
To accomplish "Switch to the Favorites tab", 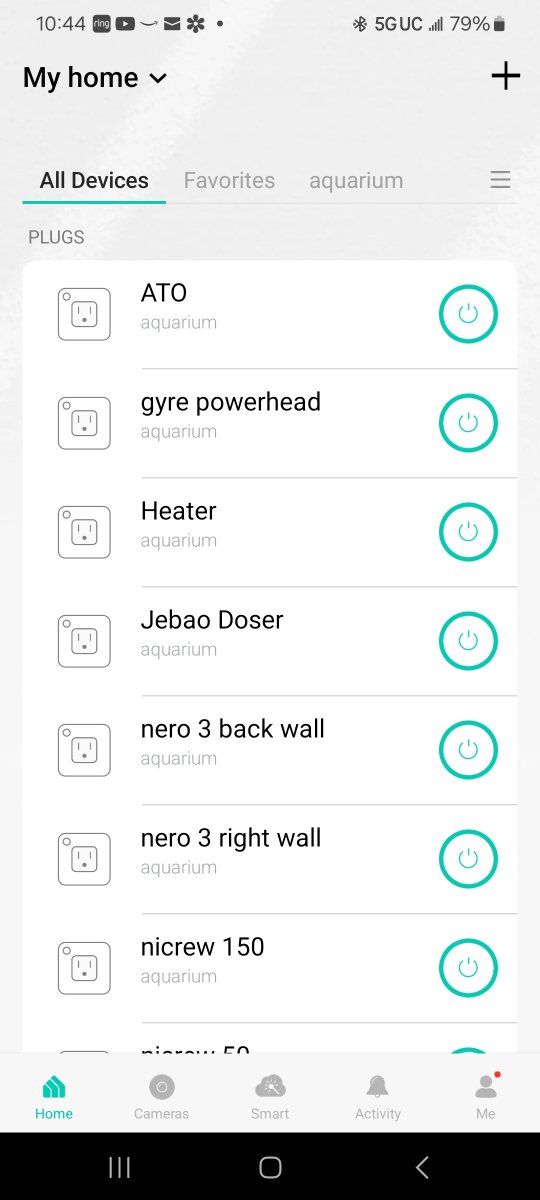I will coord(229,181).
